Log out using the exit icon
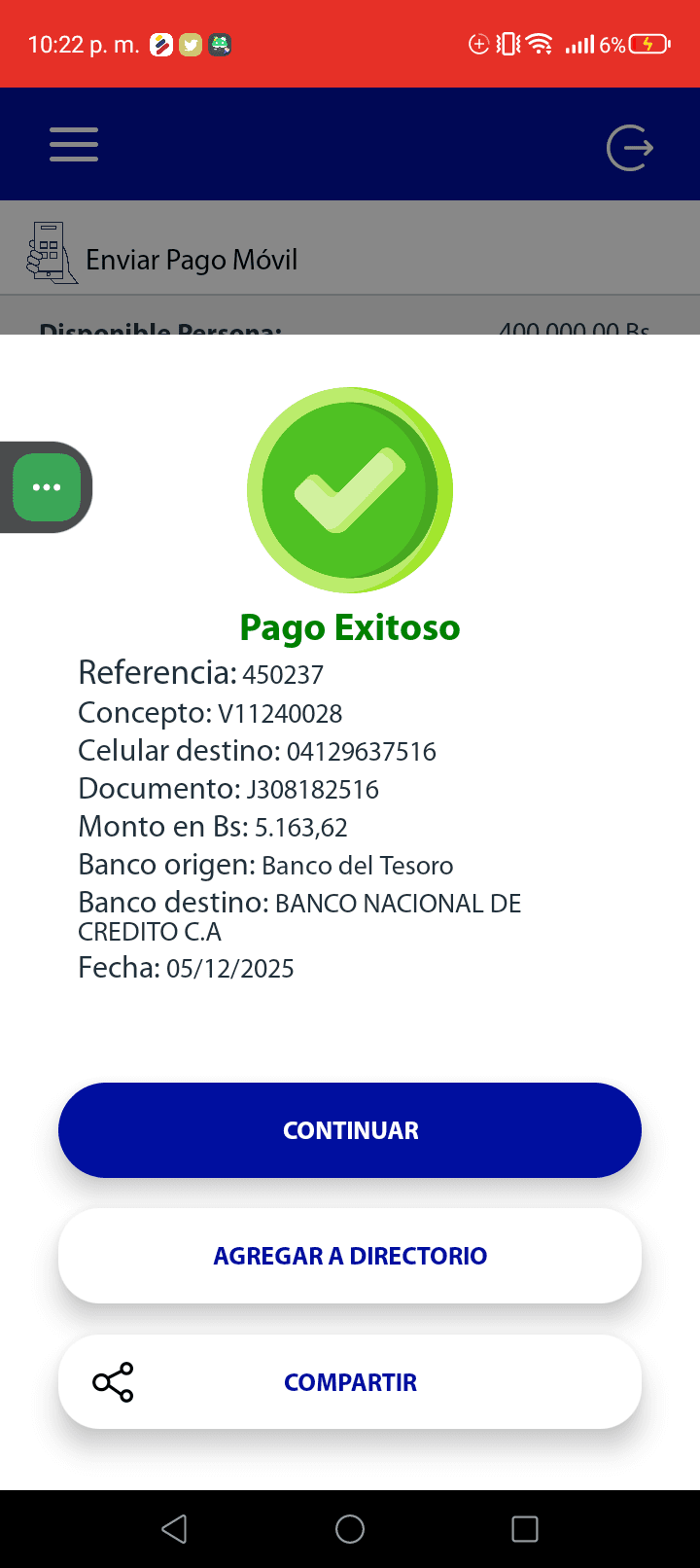This screenshot has height=1568, width=700. coord(629,148)
